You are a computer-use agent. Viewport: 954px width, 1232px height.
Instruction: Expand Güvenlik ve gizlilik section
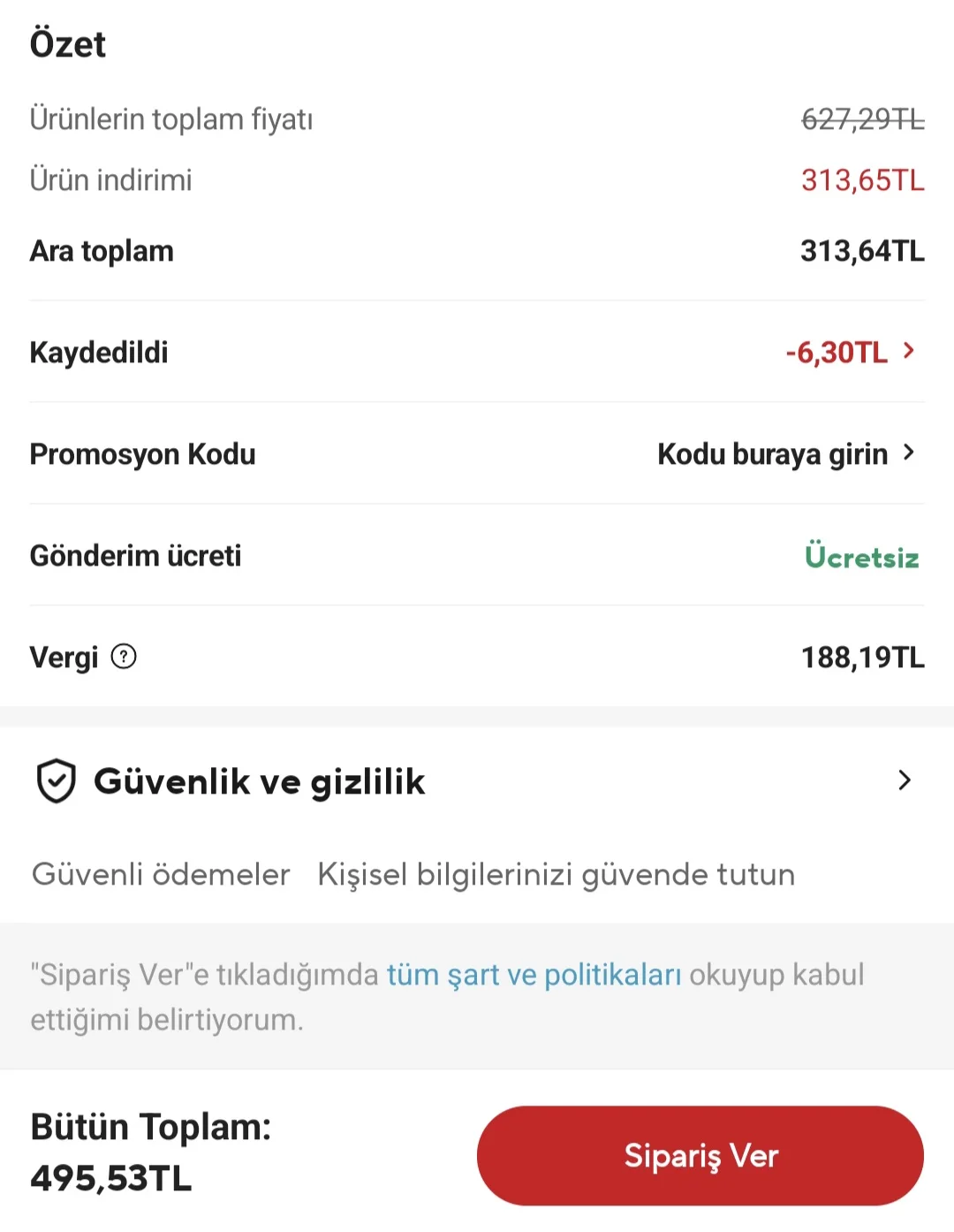(x=903, y=780)
